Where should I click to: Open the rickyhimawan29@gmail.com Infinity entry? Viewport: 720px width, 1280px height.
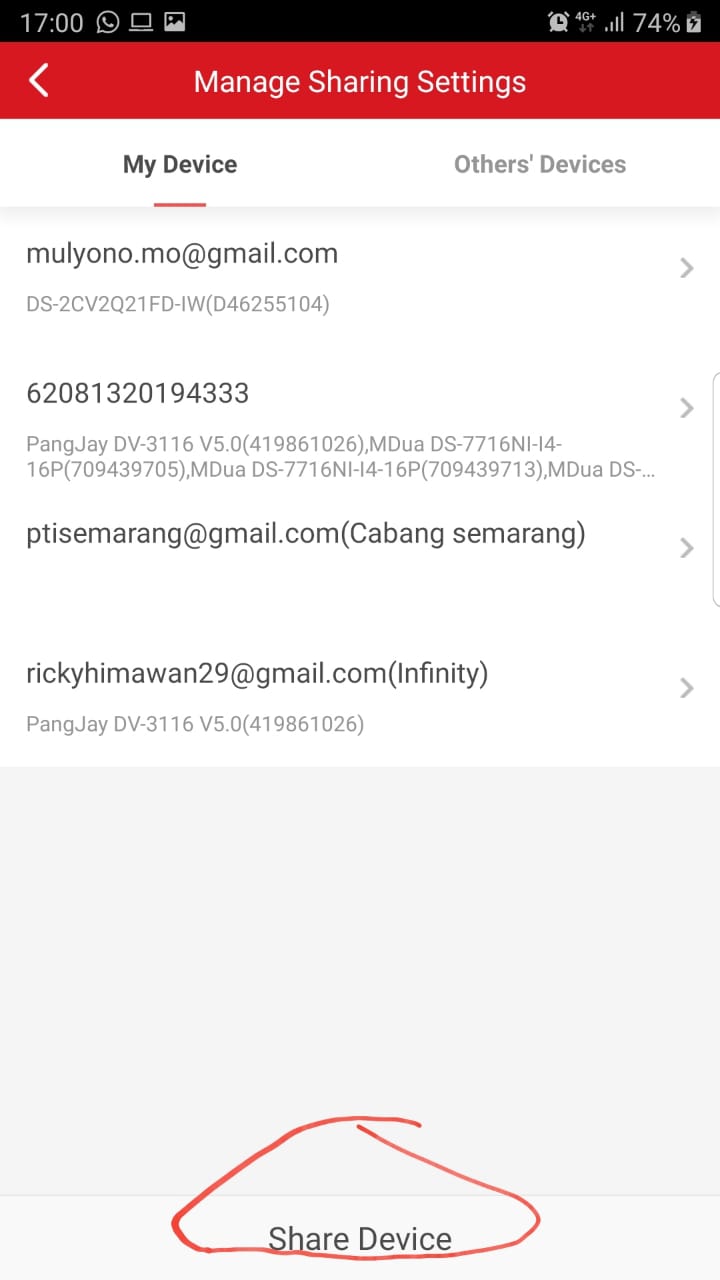[x=360, y=697]
